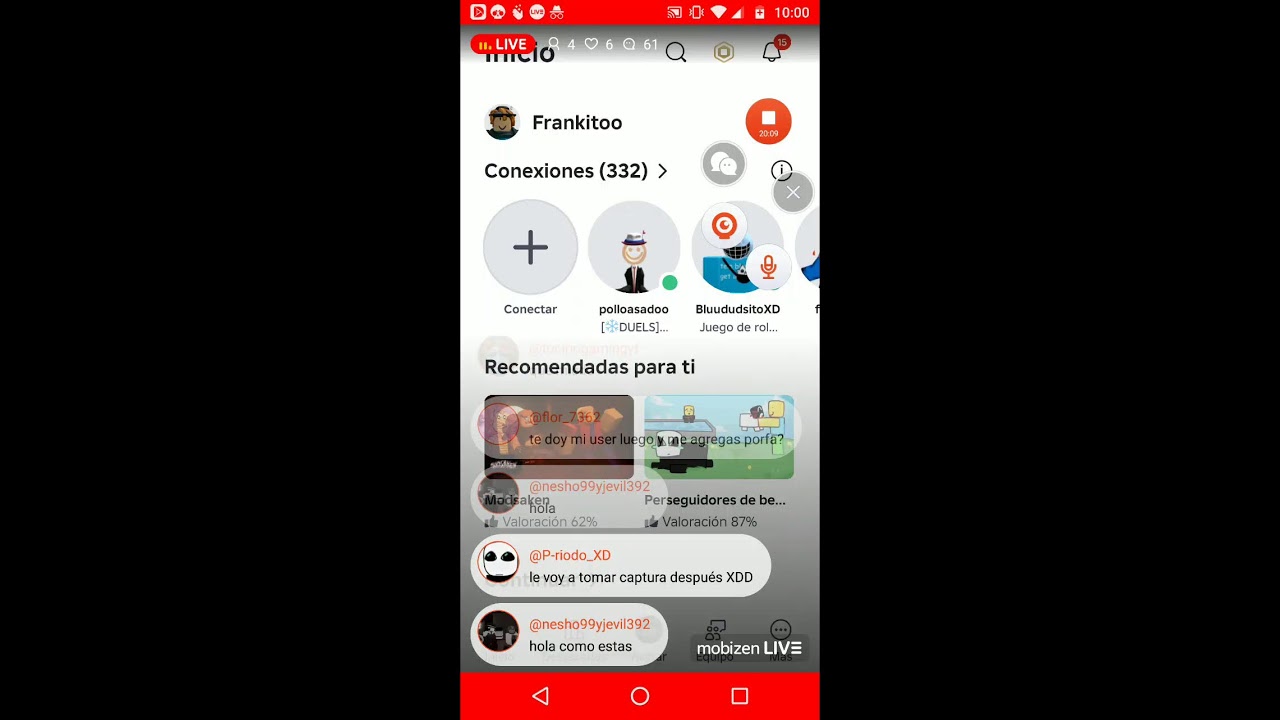The width and height of the screenshot is (1280, 720).
Task: Go to the system home screen
Action: [640, 696]
